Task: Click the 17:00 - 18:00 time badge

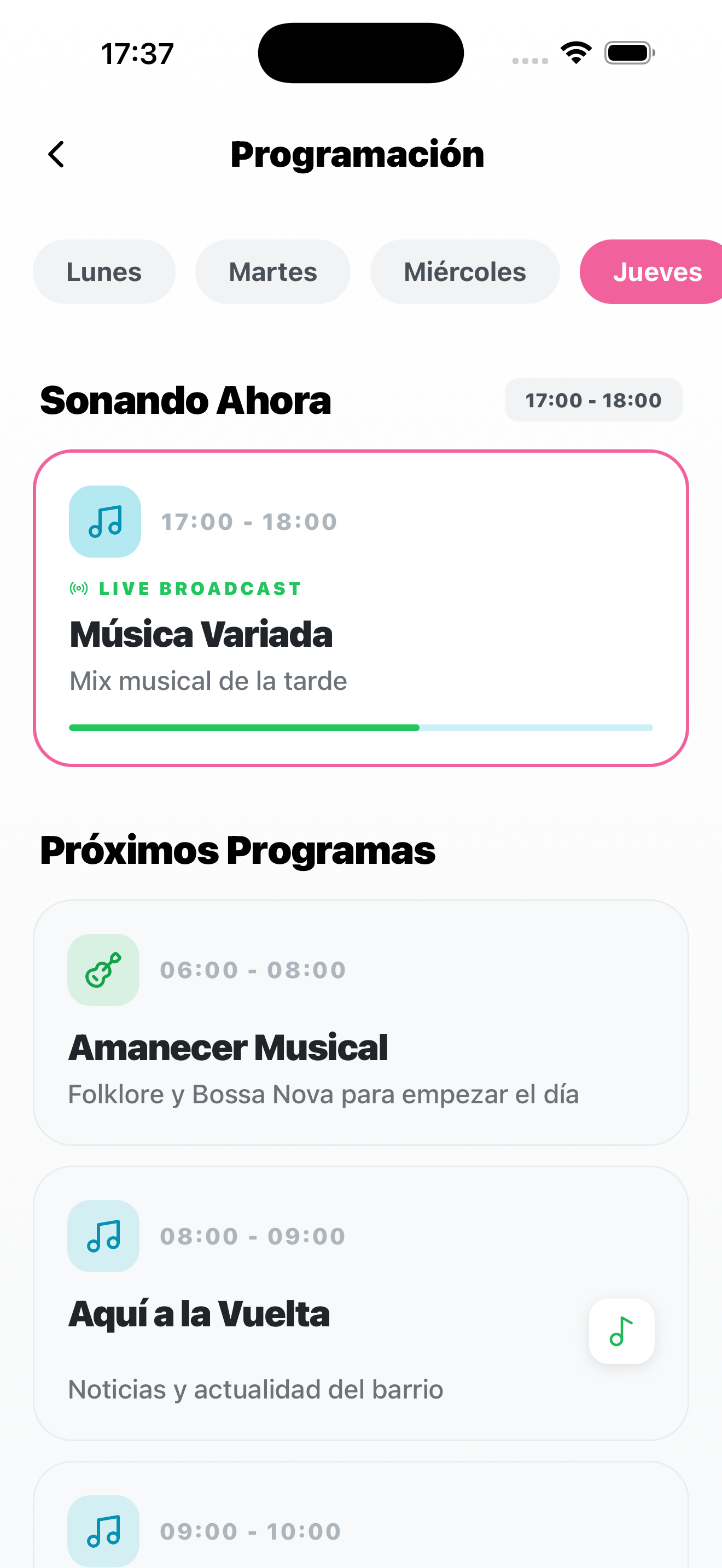Action: coord(593,400)
